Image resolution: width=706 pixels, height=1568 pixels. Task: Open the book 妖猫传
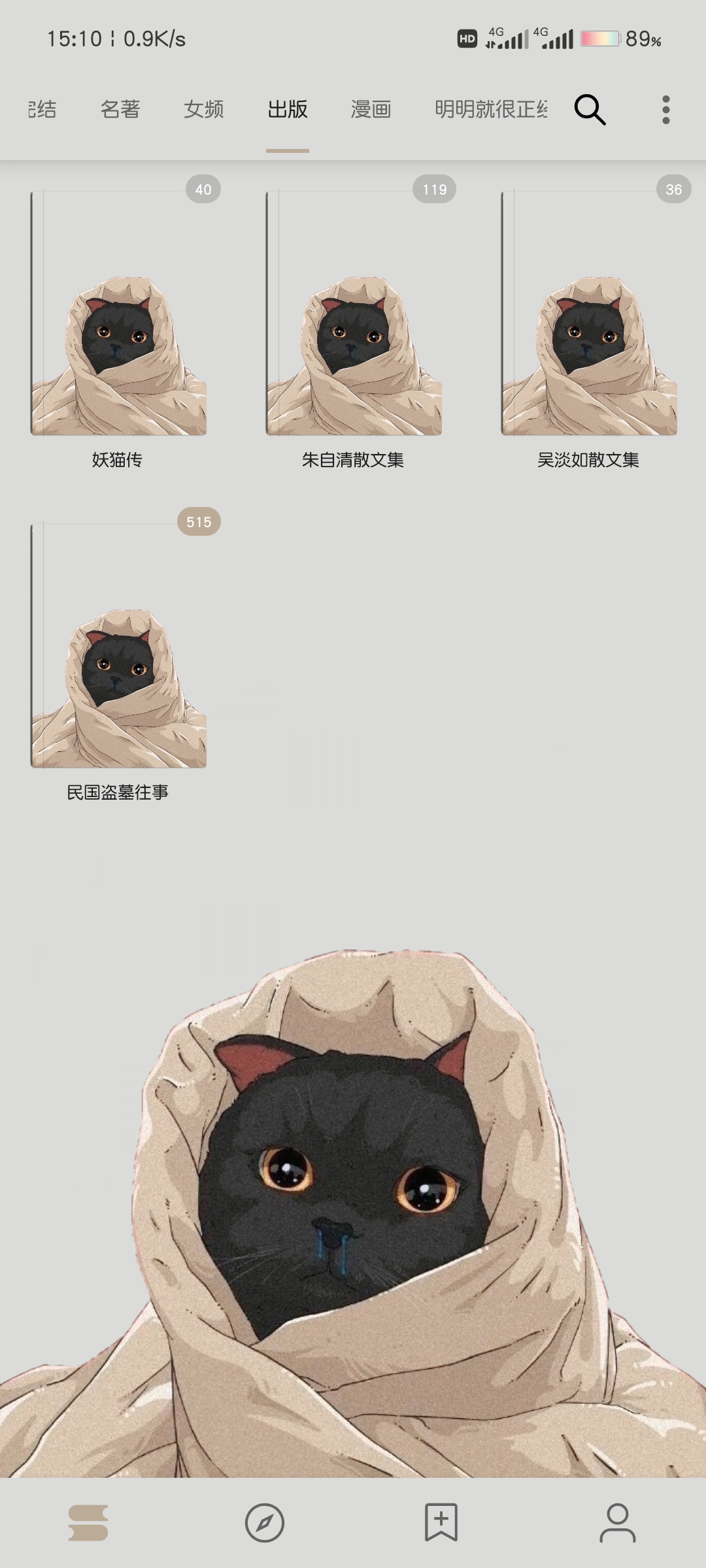pyautogui.click(x=118, y=314)
